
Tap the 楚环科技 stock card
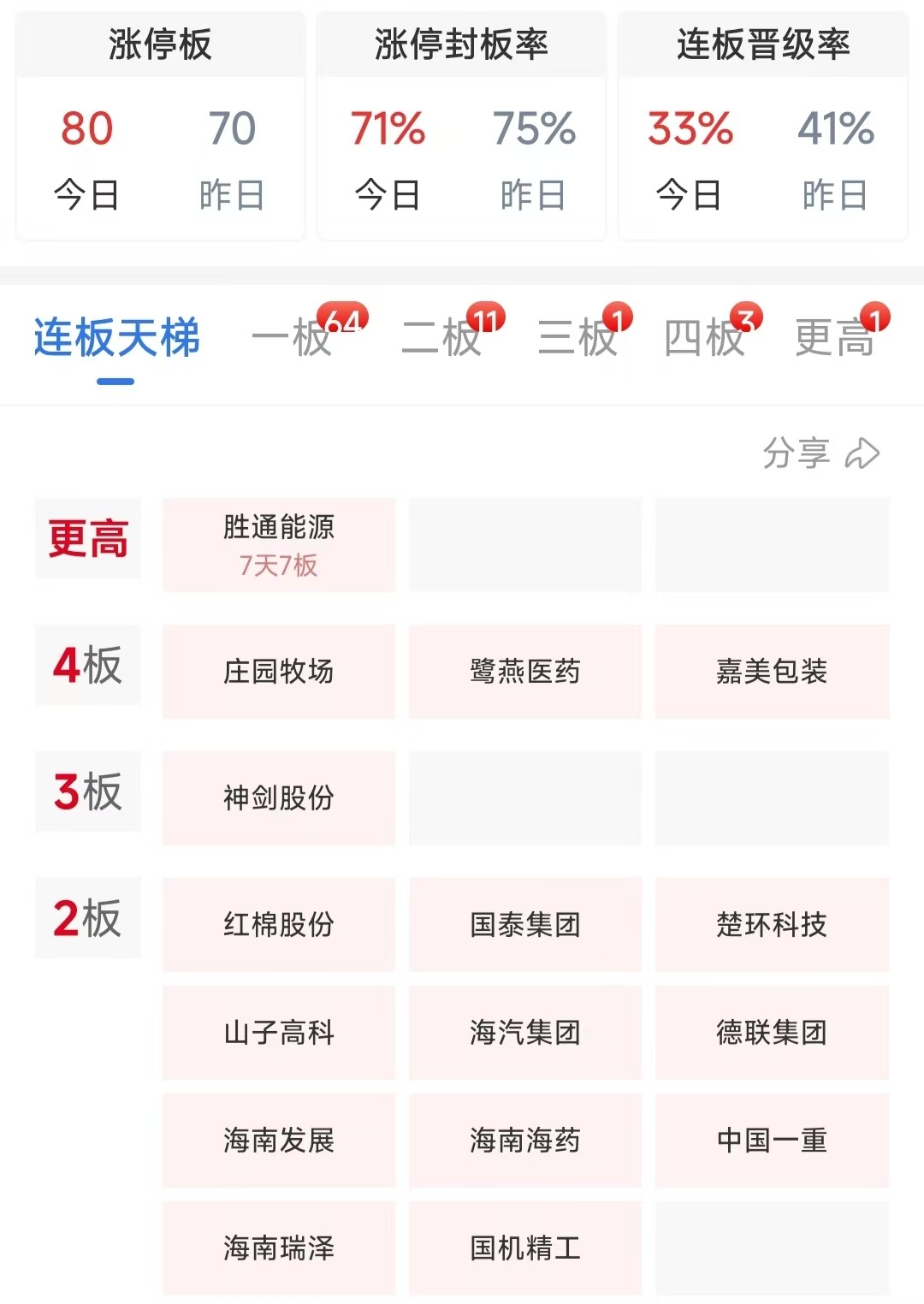772,924
